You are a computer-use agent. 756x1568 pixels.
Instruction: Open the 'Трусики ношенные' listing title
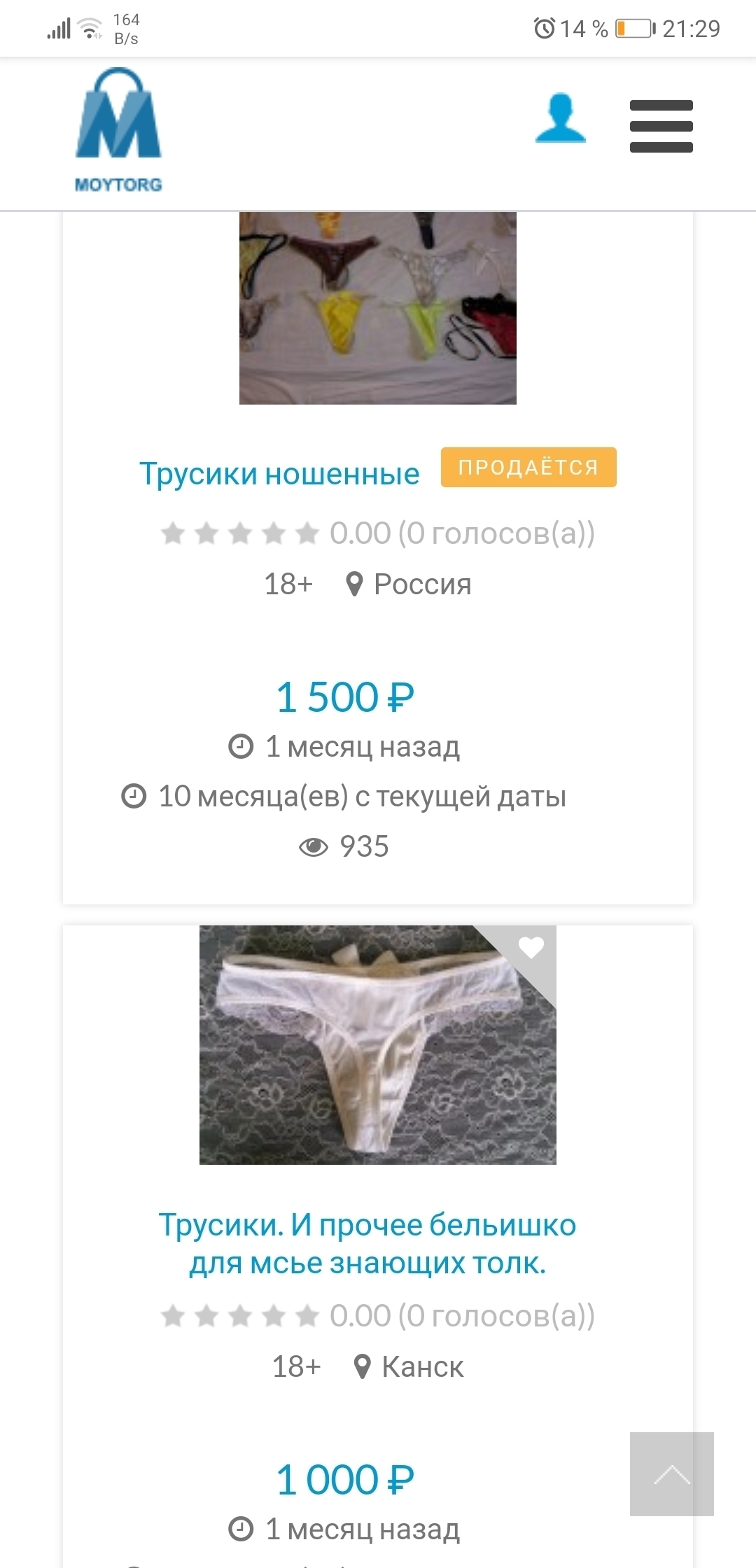(x=279, y=474)
